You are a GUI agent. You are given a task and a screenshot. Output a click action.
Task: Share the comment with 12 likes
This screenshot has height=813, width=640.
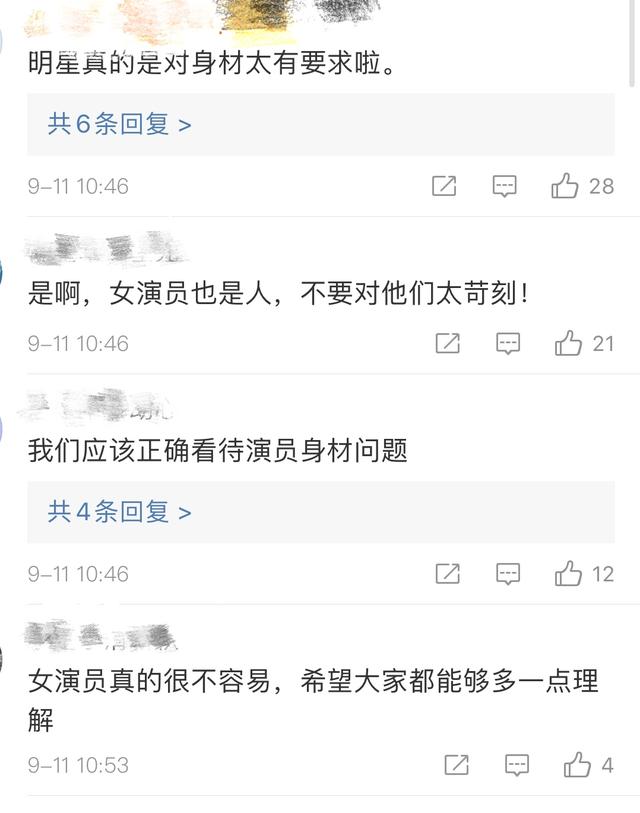[x=448, y=574]
